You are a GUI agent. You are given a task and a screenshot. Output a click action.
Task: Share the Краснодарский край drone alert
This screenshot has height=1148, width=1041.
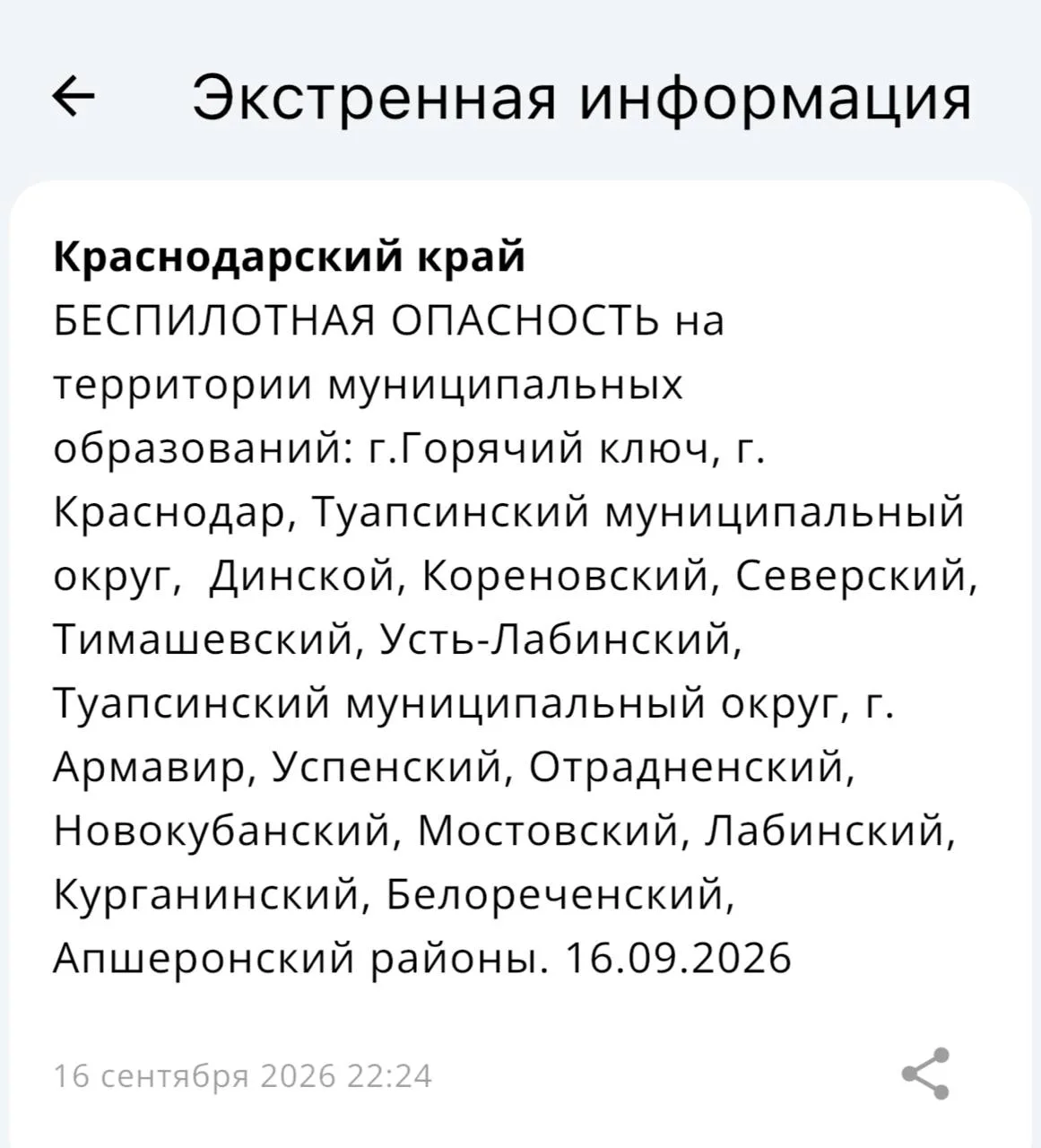click(x=925, y=1074)
